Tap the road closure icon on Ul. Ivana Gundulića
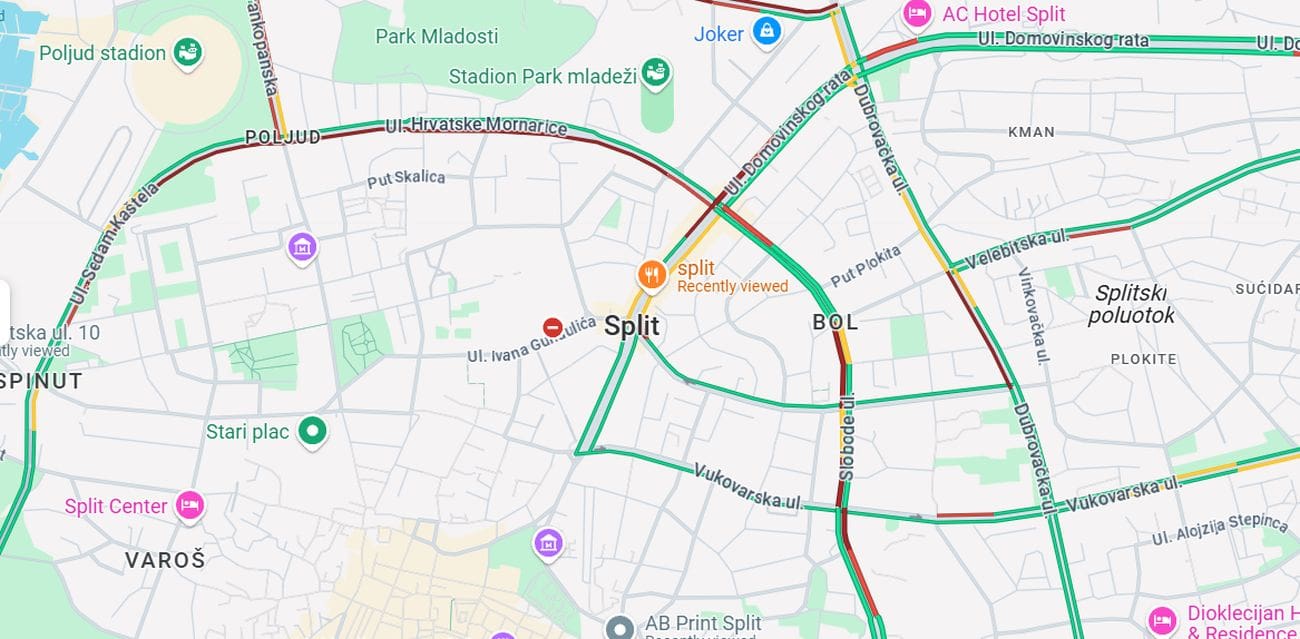The width and height of the screenshot is (1300, 639). pos(552,327)
